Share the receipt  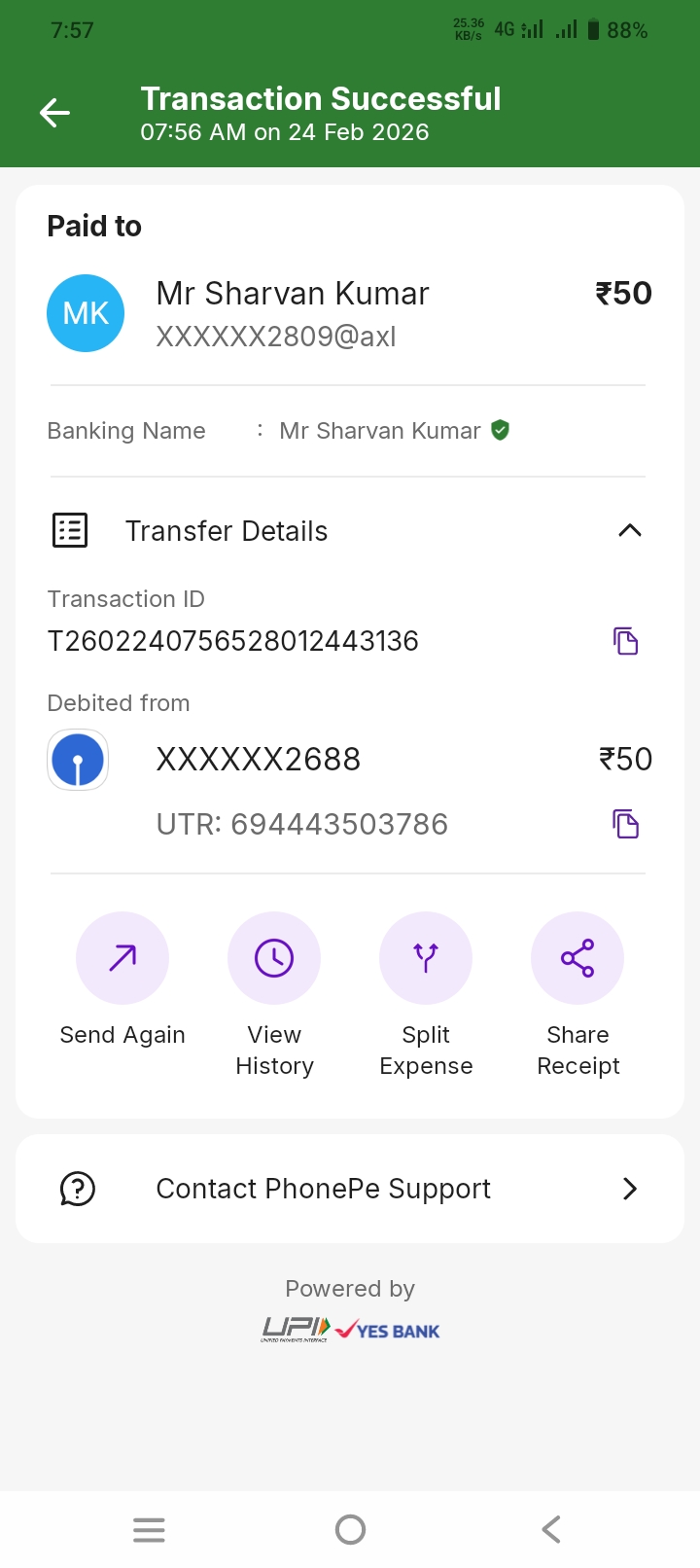click(x=577, y=959)
